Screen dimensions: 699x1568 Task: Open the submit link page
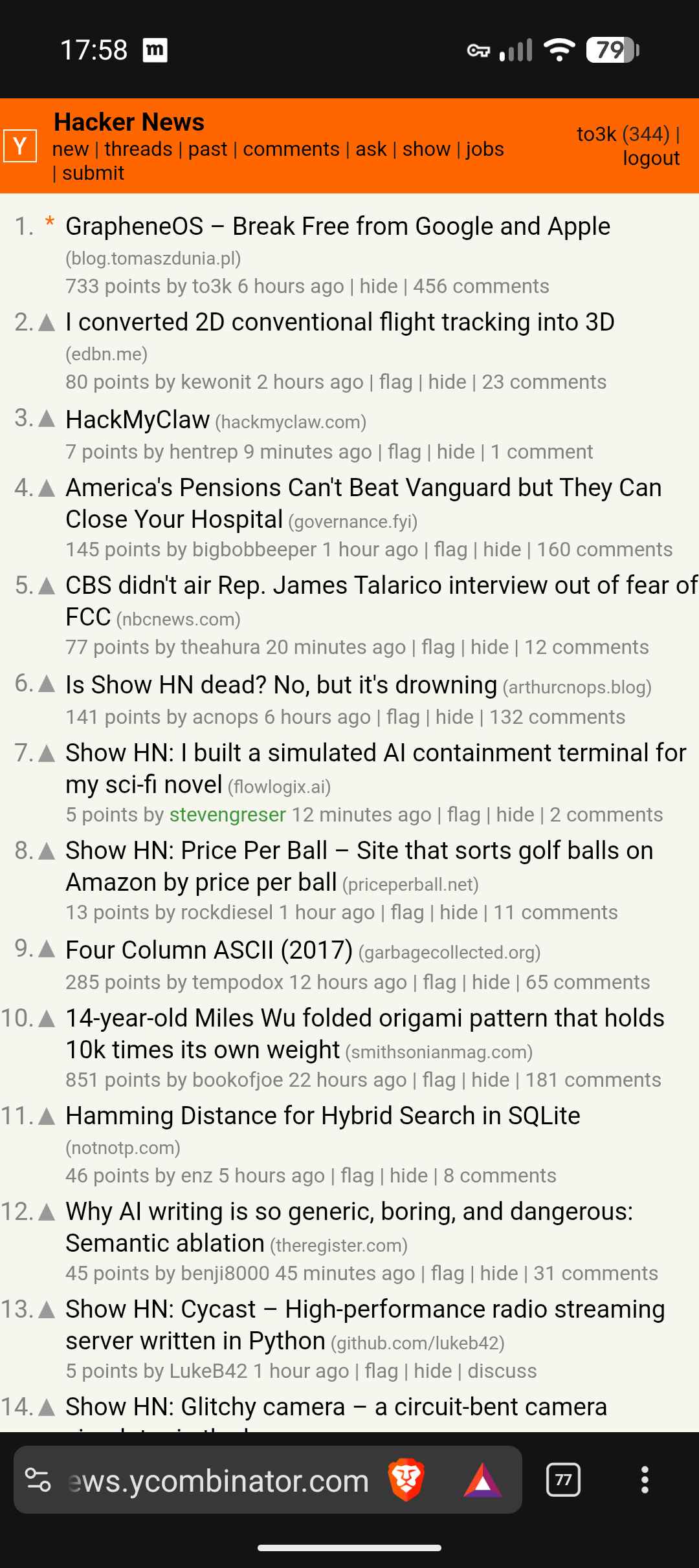pos(93,173)
